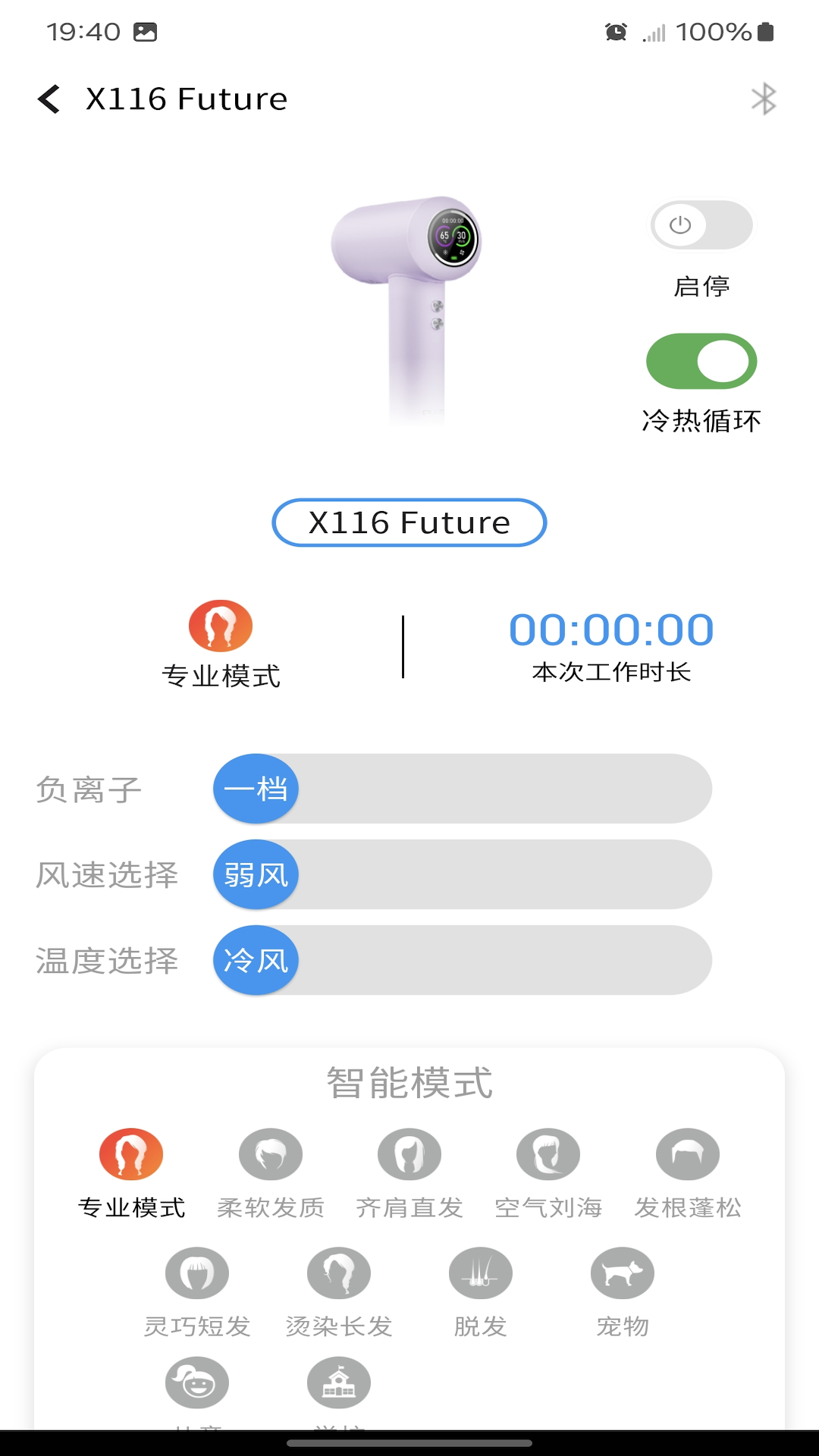
Task: Go back from X116 Future screen
Action: tap(49, 99)
